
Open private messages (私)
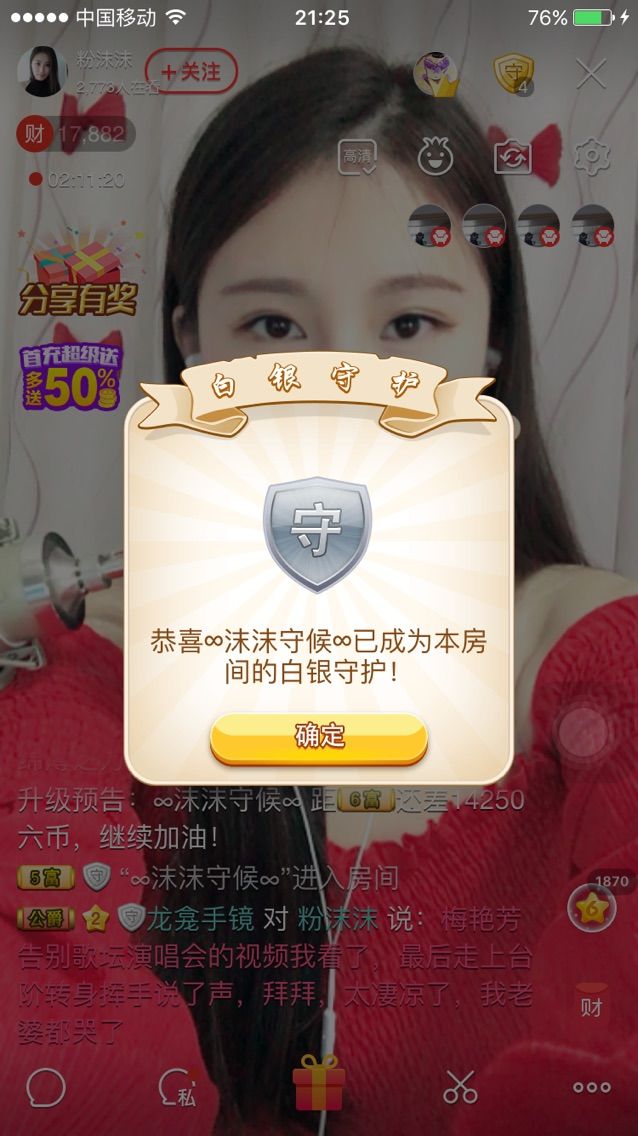(178, 1087)
